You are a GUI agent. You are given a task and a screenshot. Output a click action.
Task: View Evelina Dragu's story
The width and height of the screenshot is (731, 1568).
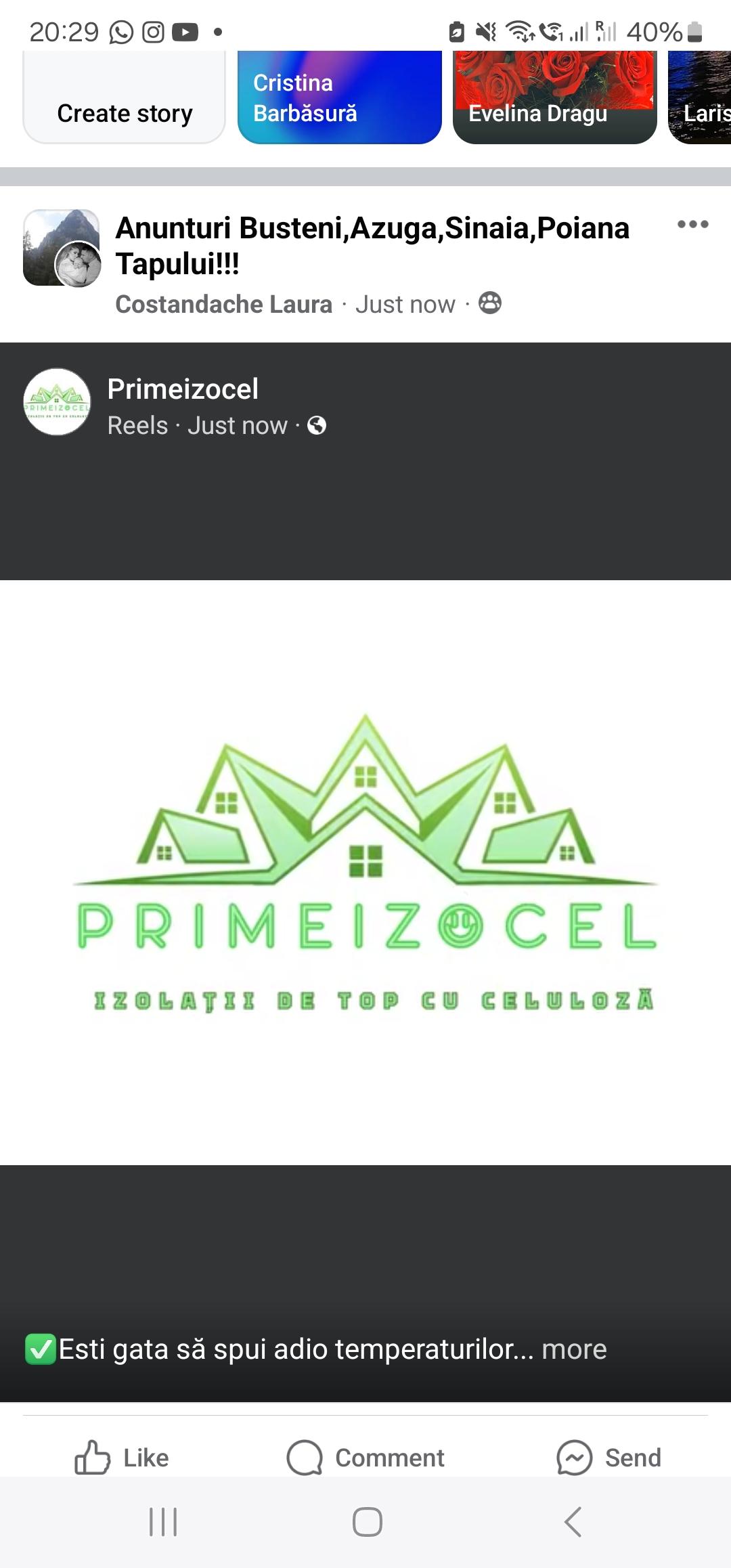554,98
